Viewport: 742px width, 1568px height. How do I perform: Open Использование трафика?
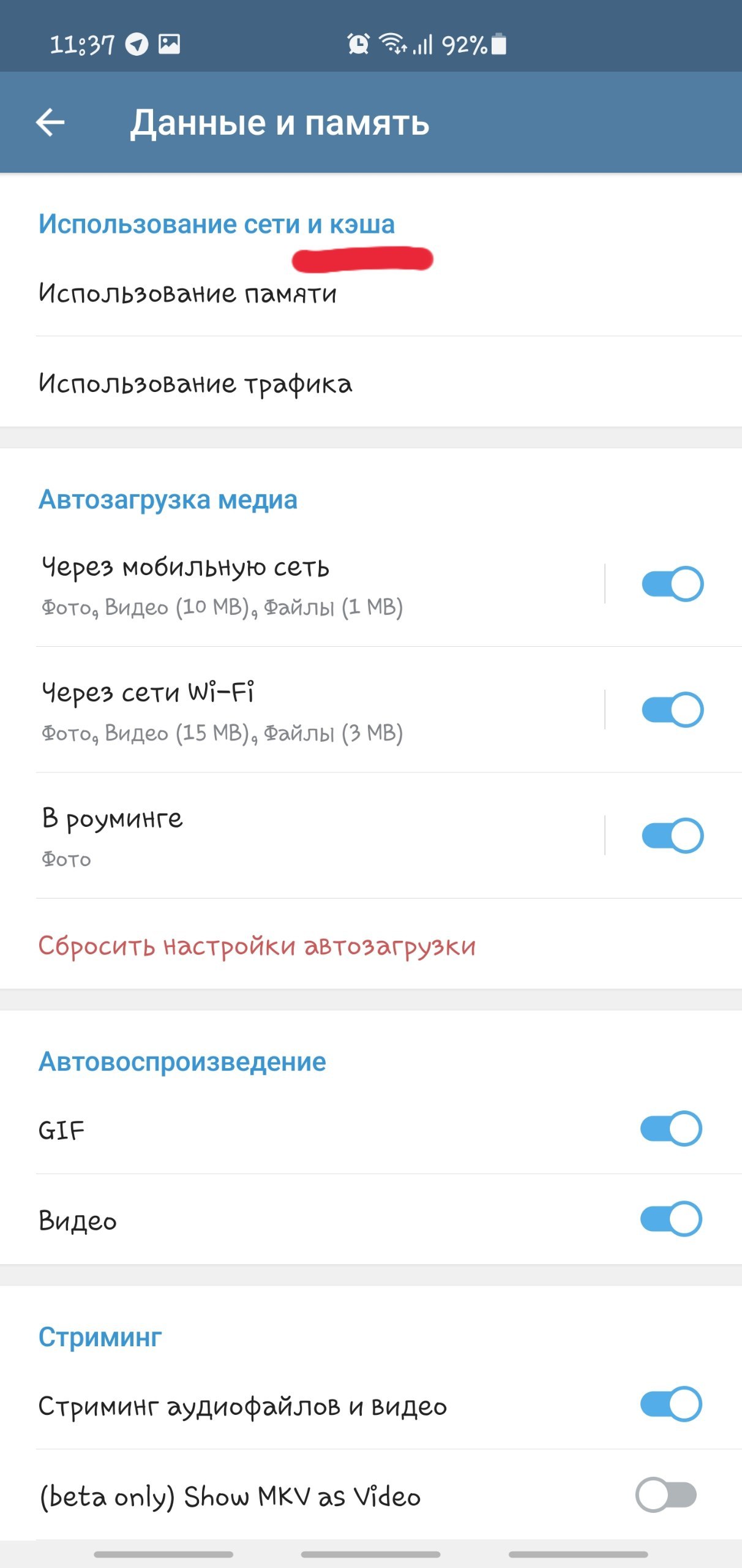coord(195,384)
